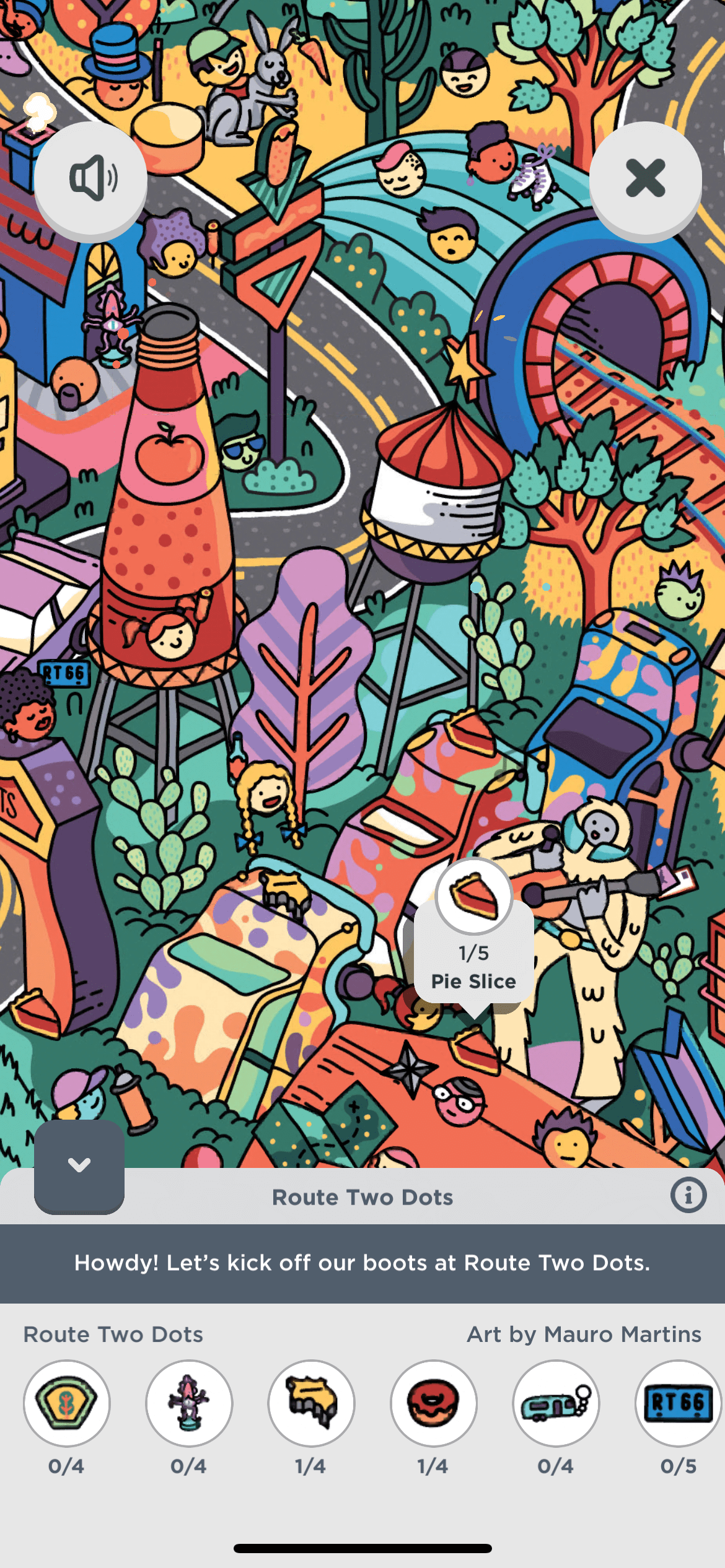Screen dimensions: 725x1568
Task: Select the RT66 license plate item
Action: [x=678, y=1403]
